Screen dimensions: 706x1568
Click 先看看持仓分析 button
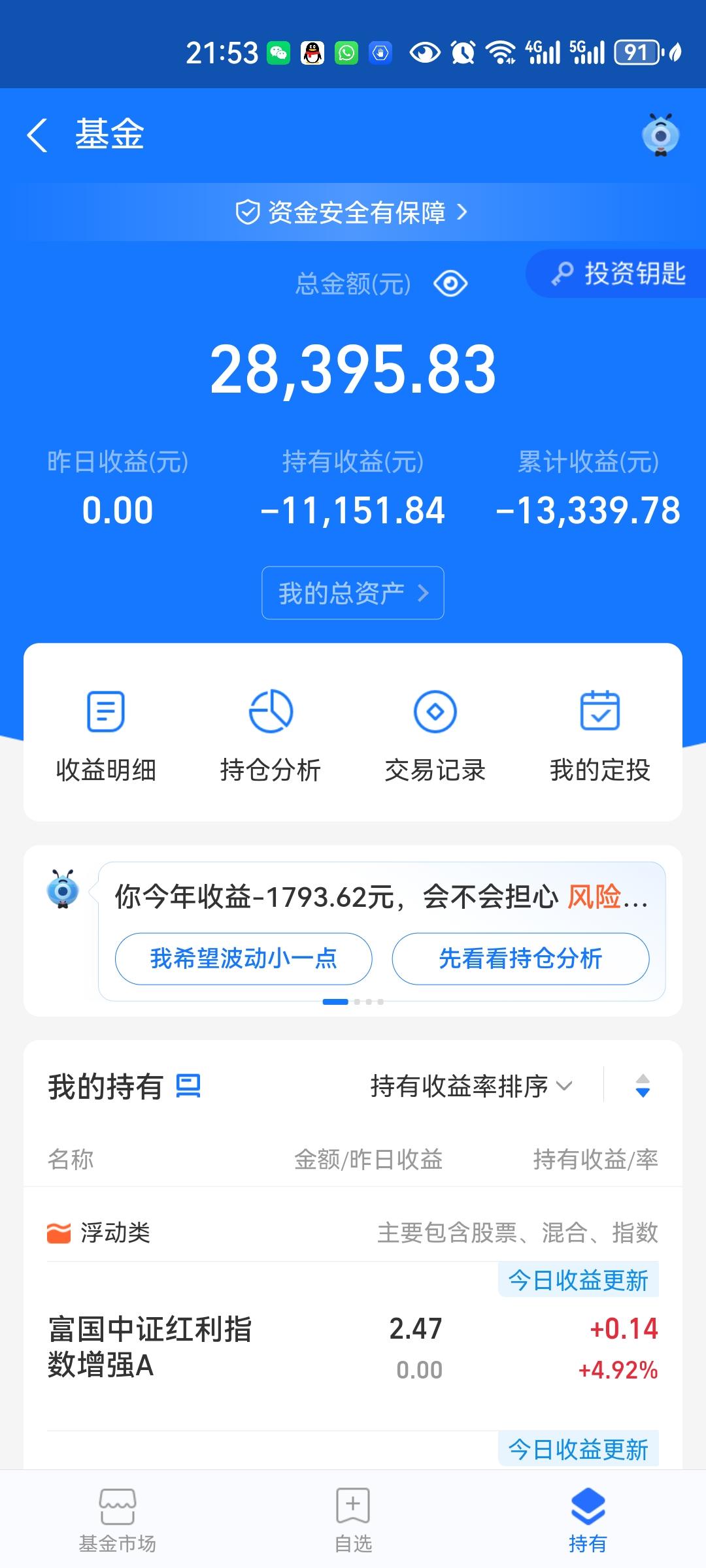click(x=521, y=958)
